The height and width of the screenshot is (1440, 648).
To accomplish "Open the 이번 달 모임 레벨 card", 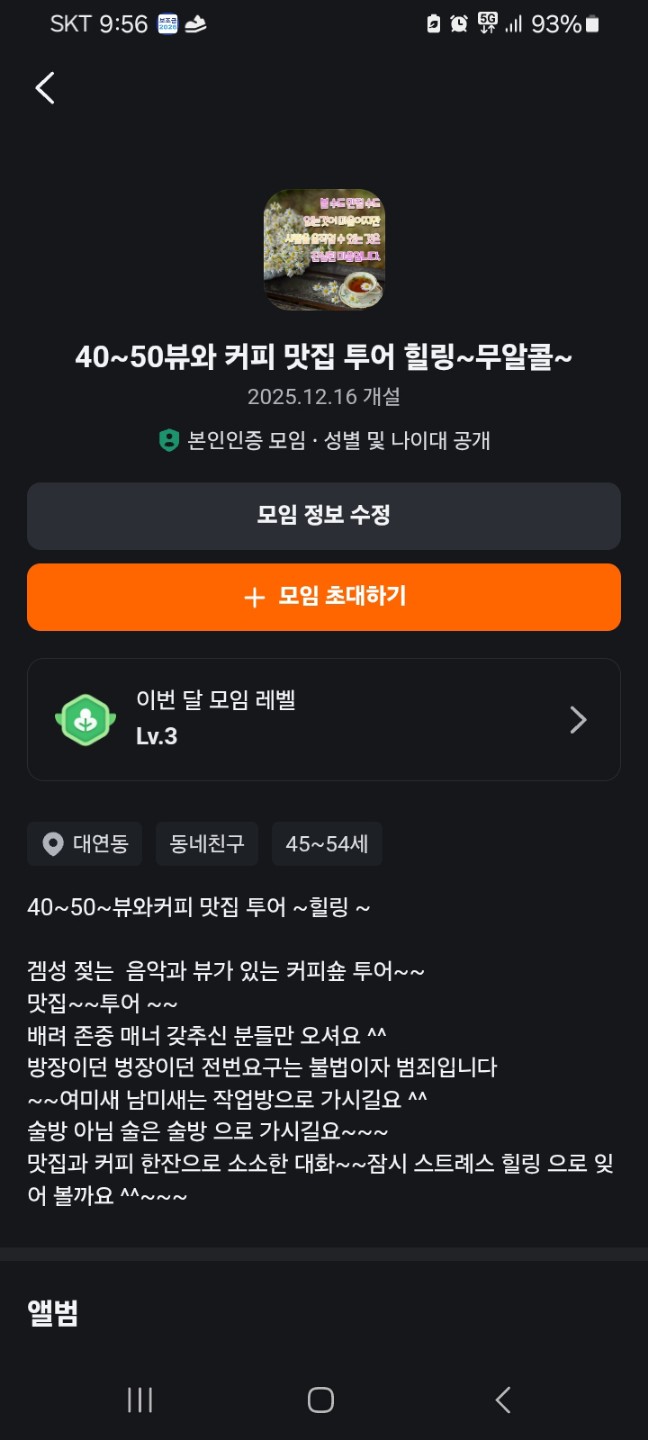I will pyautogui.click(x=324, y=719).
